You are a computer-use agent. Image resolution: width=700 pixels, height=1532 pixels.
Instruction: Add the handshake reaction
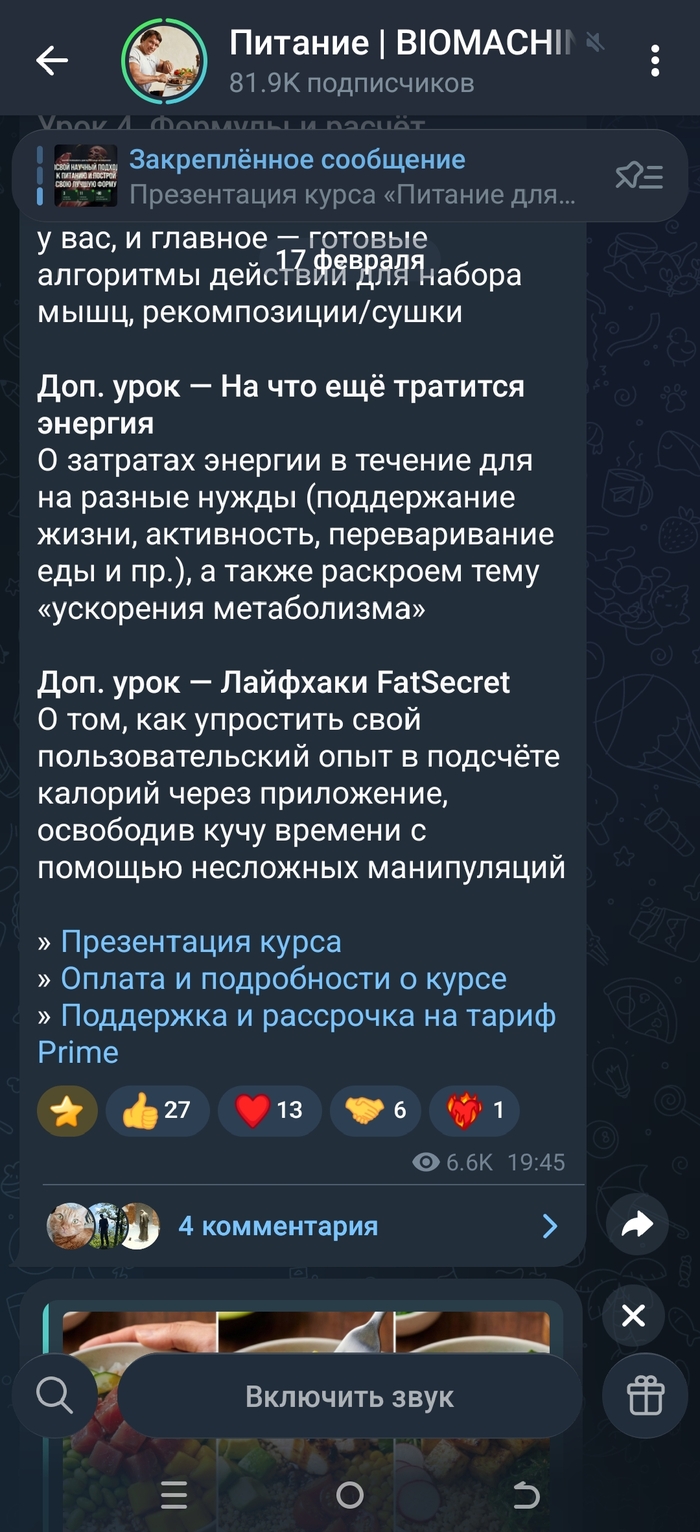(x=375, y=1110)
